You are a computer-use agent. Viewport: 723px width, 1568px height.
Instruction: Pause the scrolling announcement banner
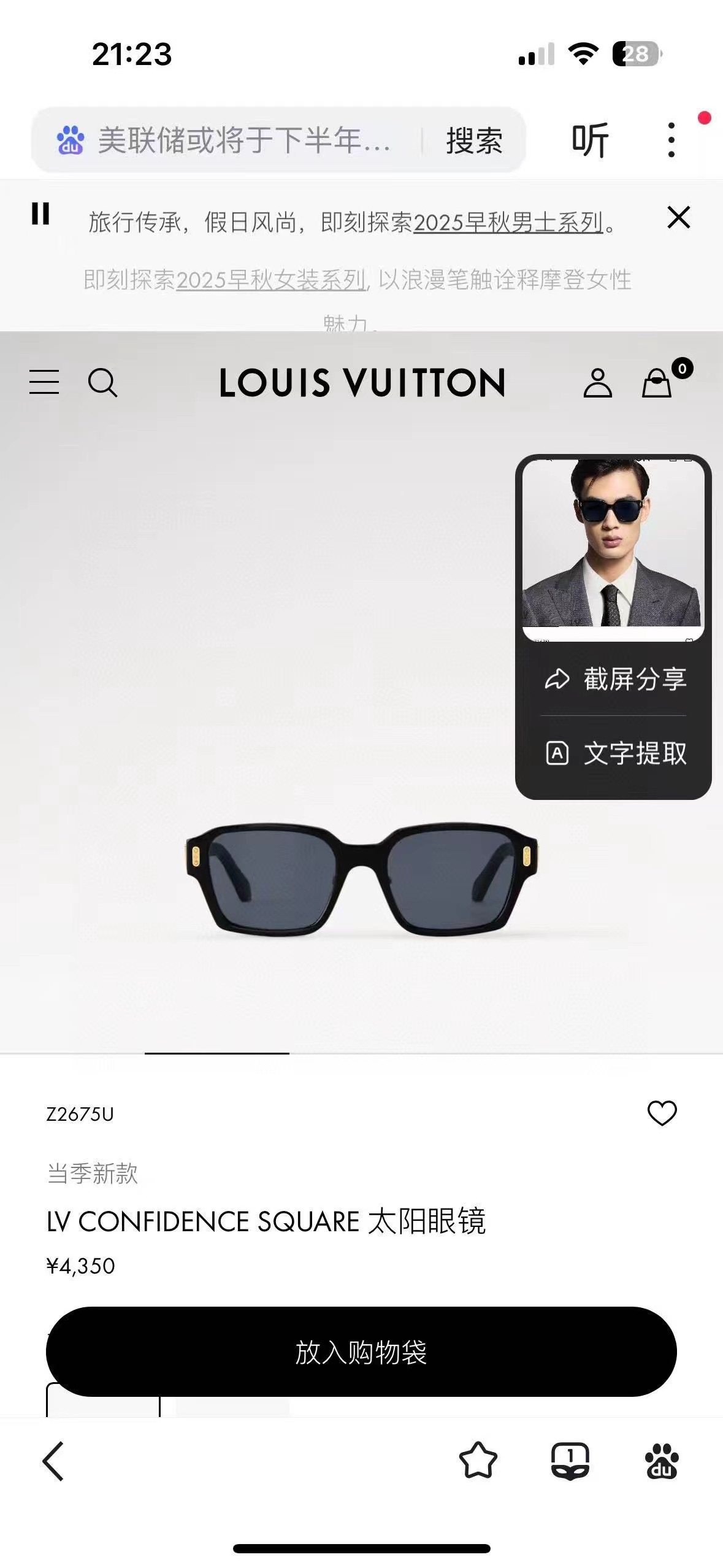40,214
